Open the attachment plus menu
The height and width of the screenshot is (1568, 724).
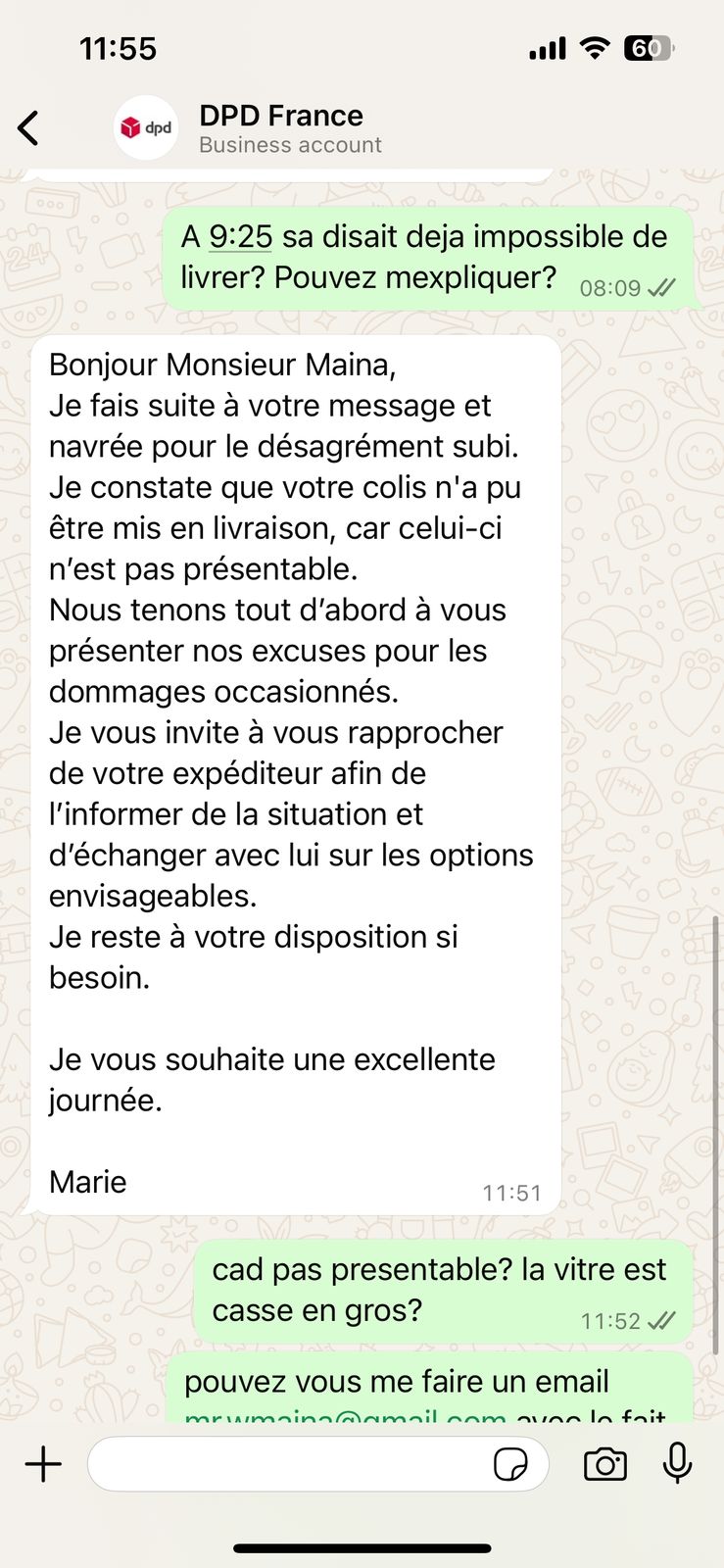pyautogui.click(x=43, y=1464)
